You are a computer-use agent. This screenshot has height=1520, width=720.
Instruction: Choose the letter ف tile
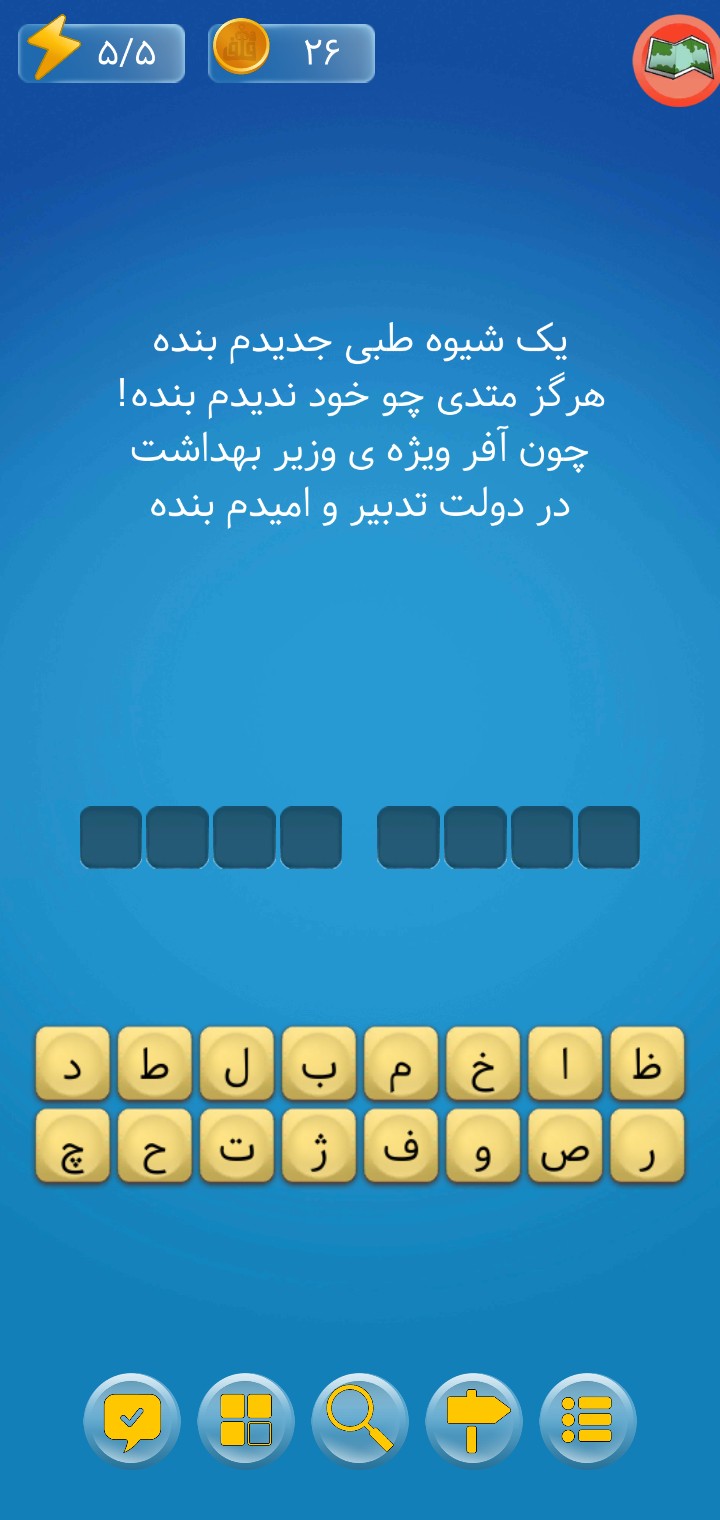click(401, 1146)
